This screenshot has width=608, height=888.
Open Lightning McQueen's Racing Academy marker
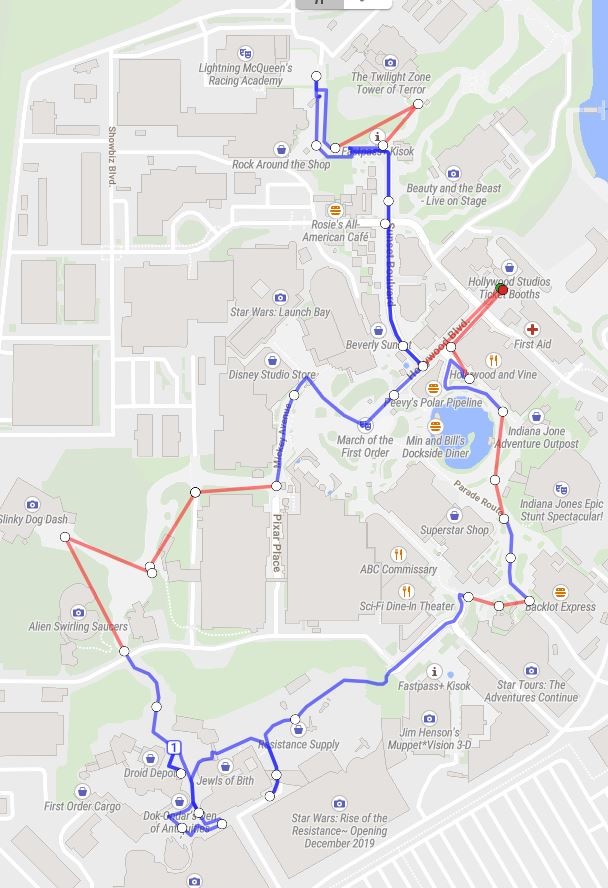coord(246,52)
